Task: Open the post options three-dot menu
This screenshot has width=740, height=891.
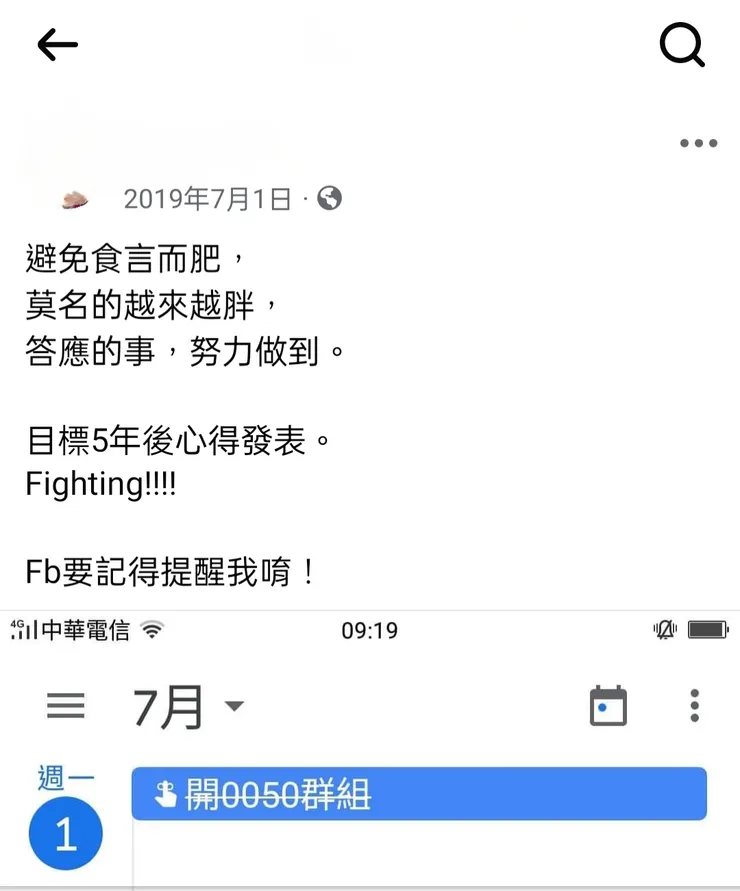Action: [x=697, y=143]
